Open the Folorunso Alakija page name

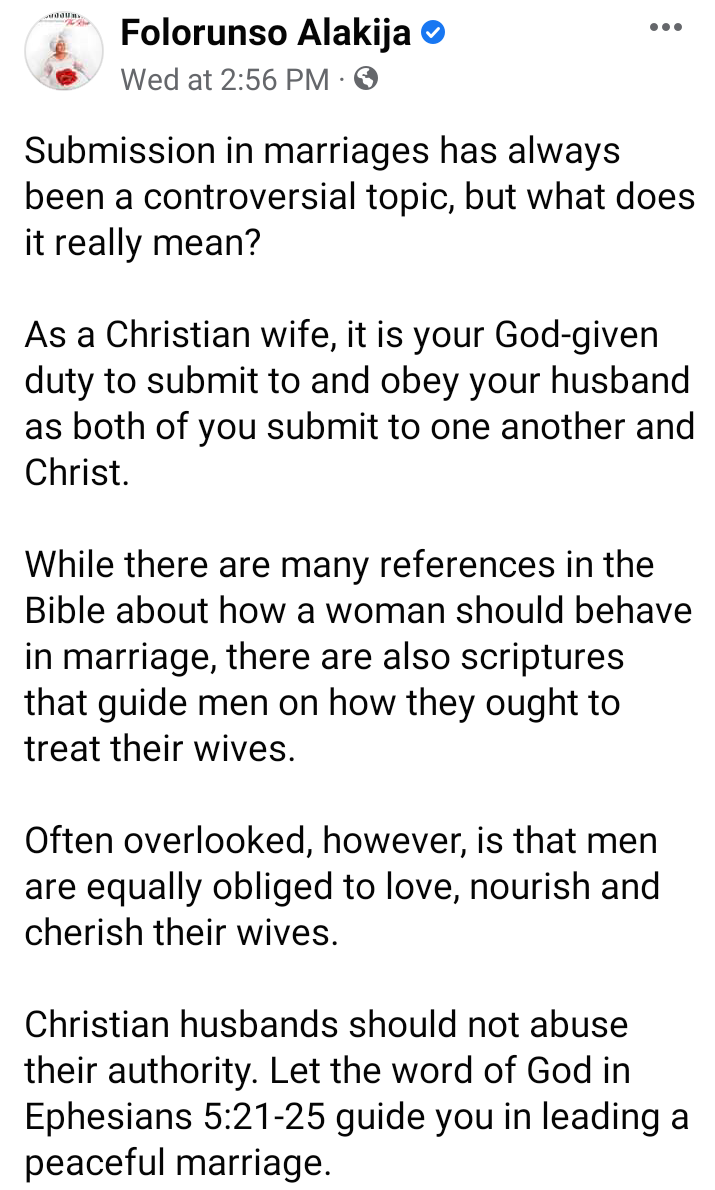[x=265, y=33]
